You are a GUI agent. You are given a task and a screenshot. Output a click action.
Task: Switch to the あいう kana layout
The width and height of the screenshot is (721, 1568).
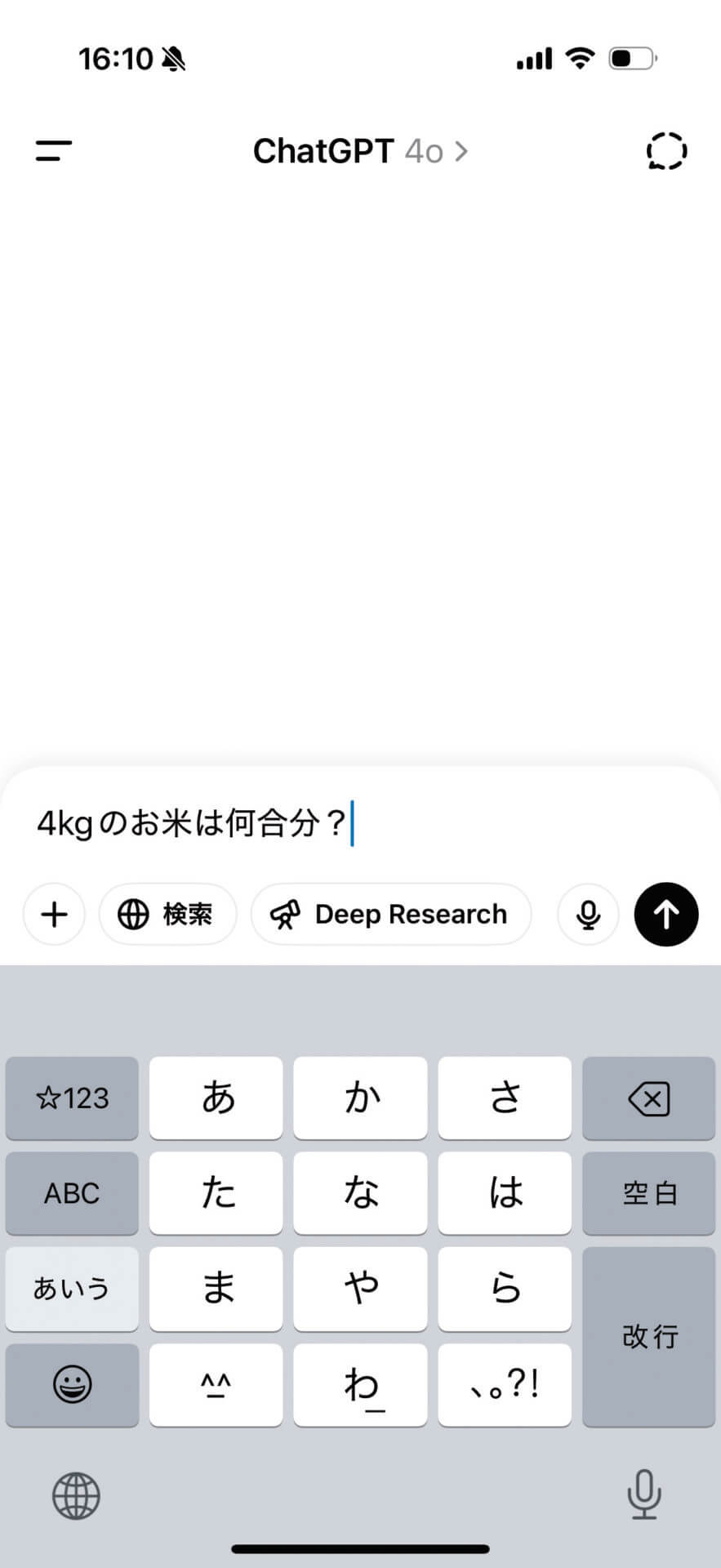pyautogui.click(x=72, y=1289)
